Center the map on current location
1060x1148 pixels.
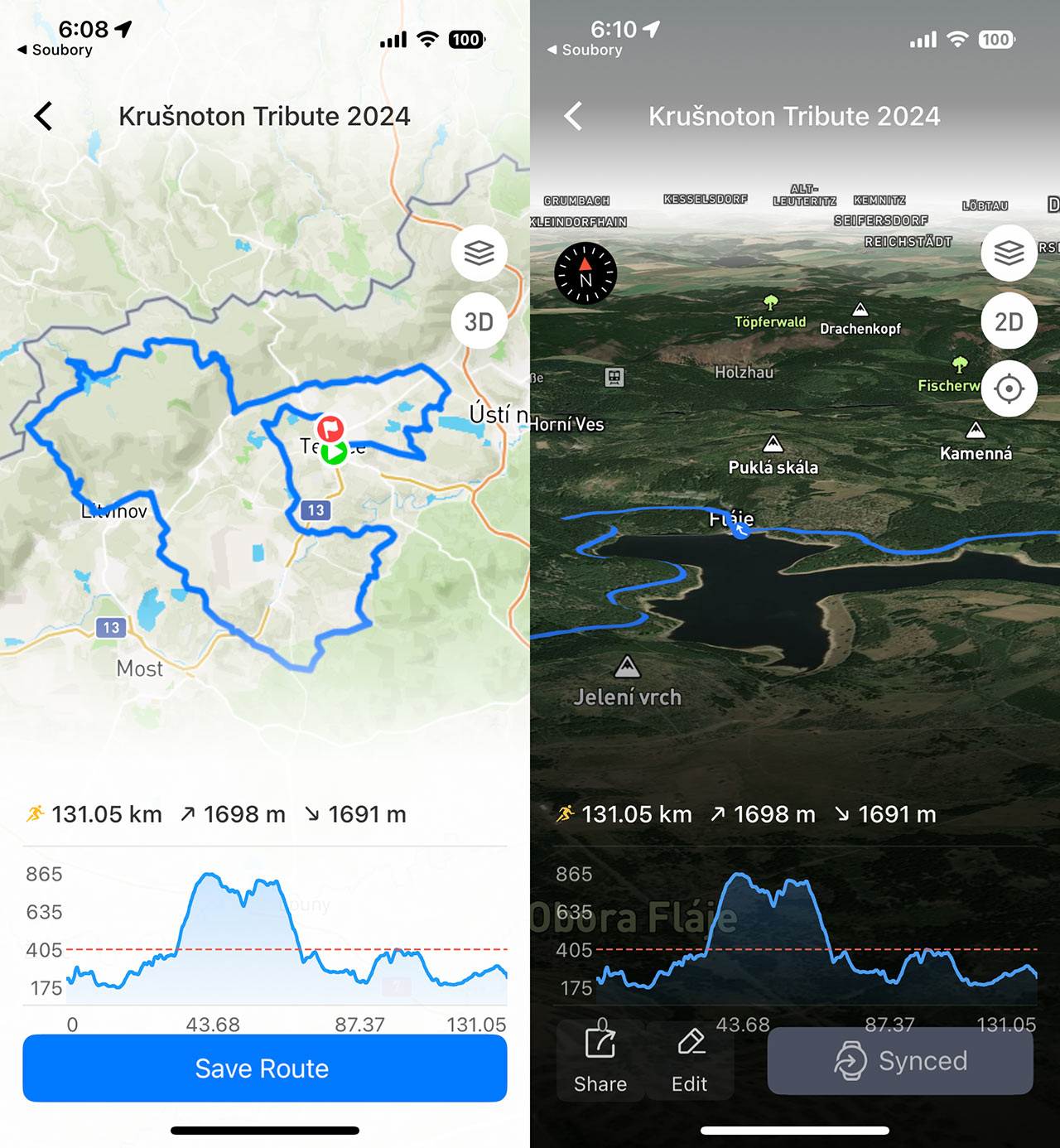coord(1008,388)
